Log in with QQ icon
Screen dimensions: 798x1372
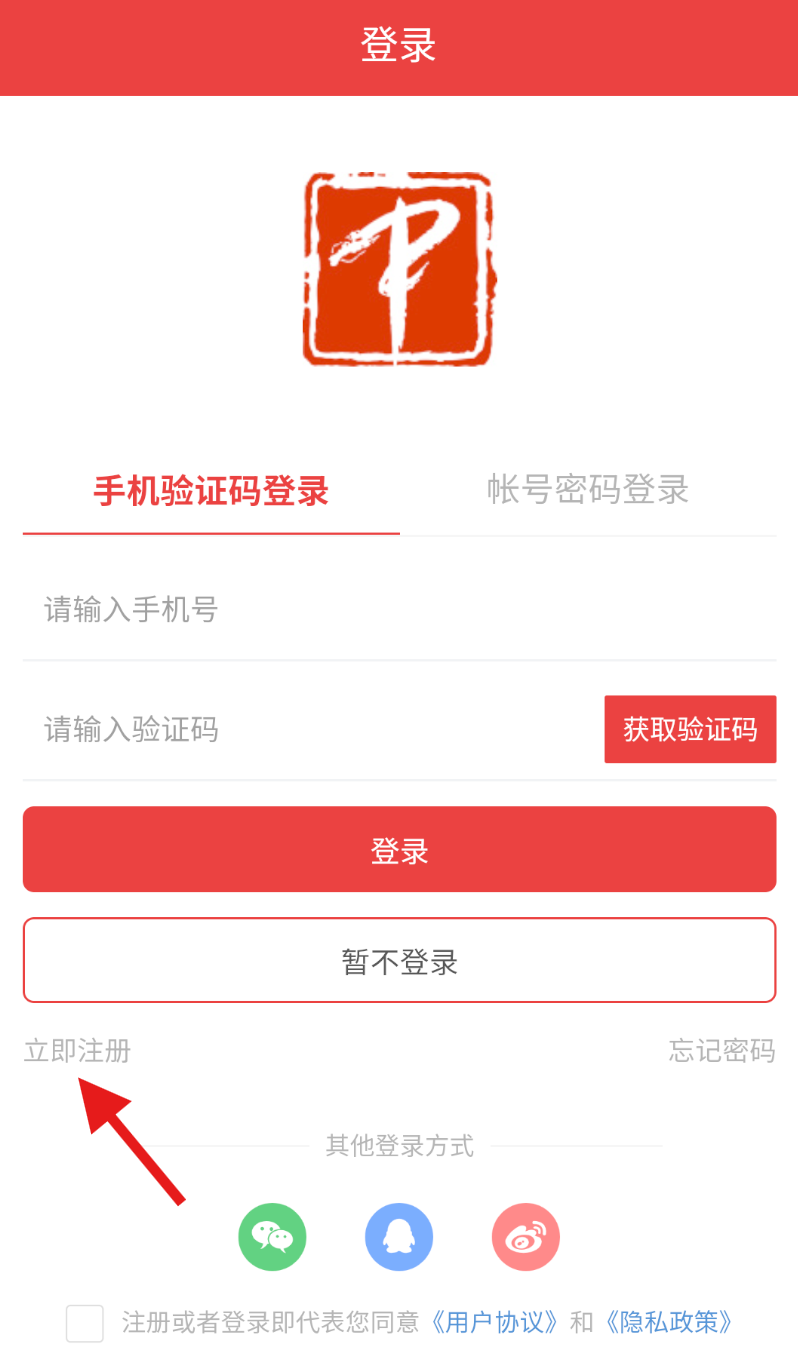(399, 1237)
